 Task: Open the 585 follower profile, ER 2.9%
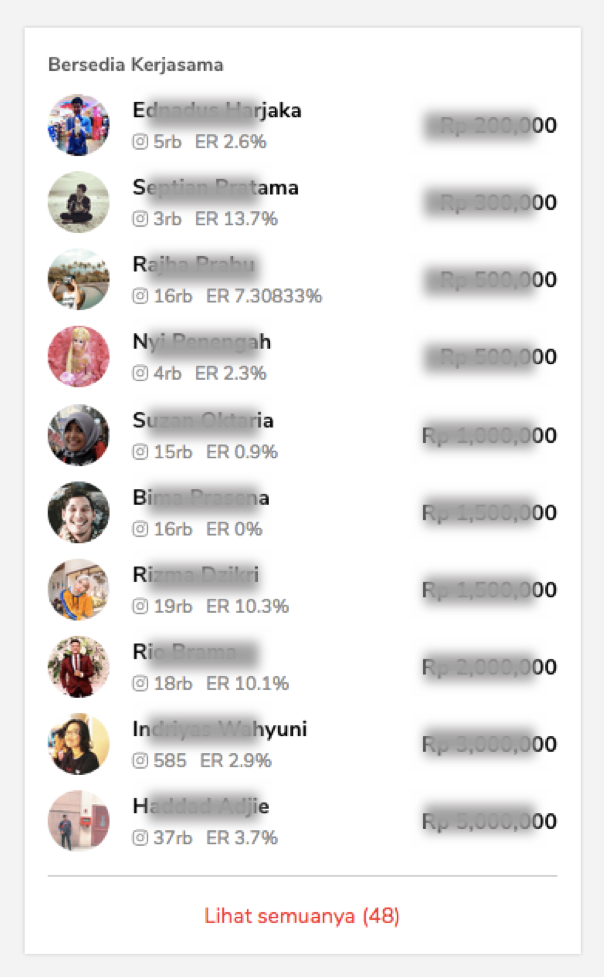(x=302, y=744)
